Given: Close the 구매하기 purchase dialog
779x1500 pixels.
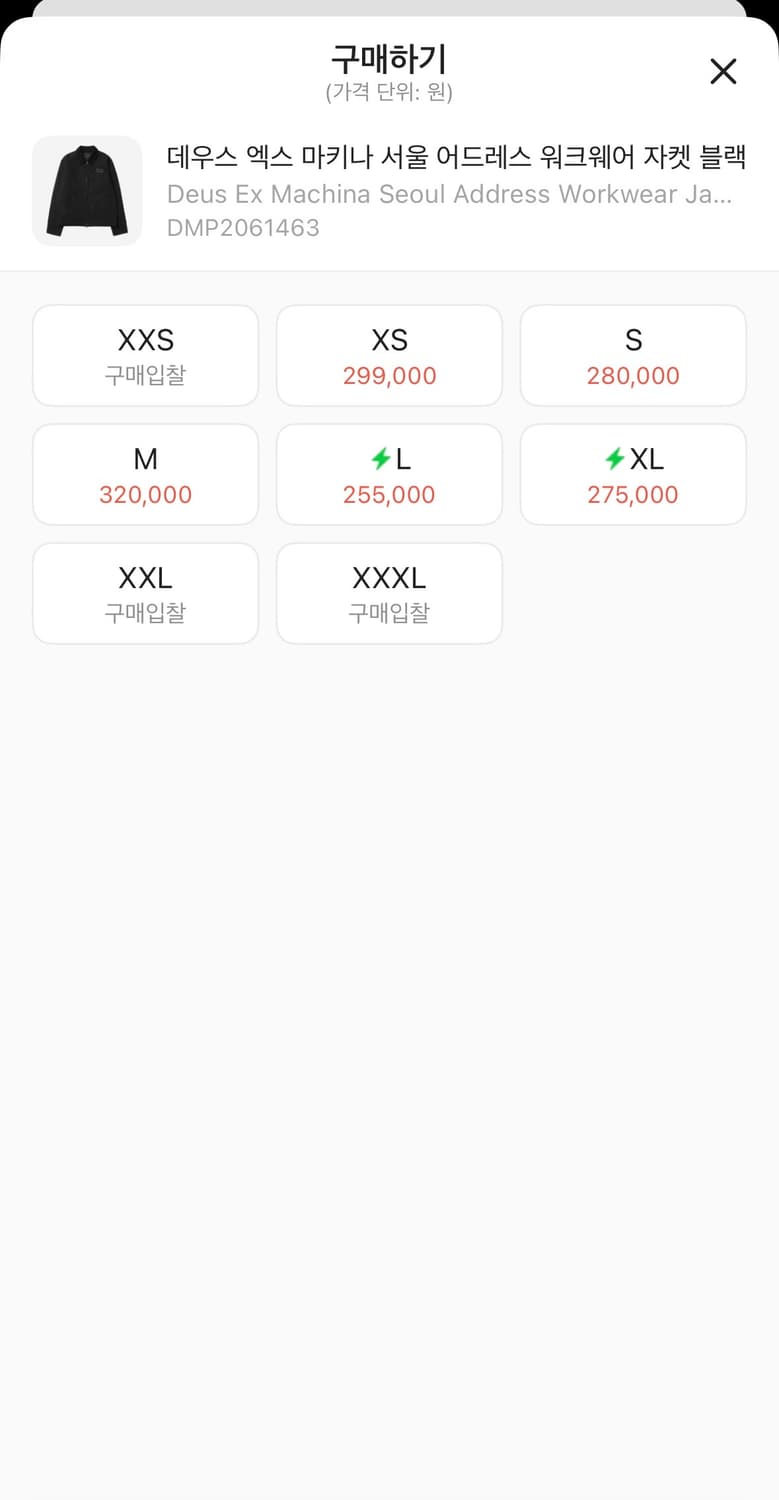Looking at the screenshot, I should coord(723,71).
